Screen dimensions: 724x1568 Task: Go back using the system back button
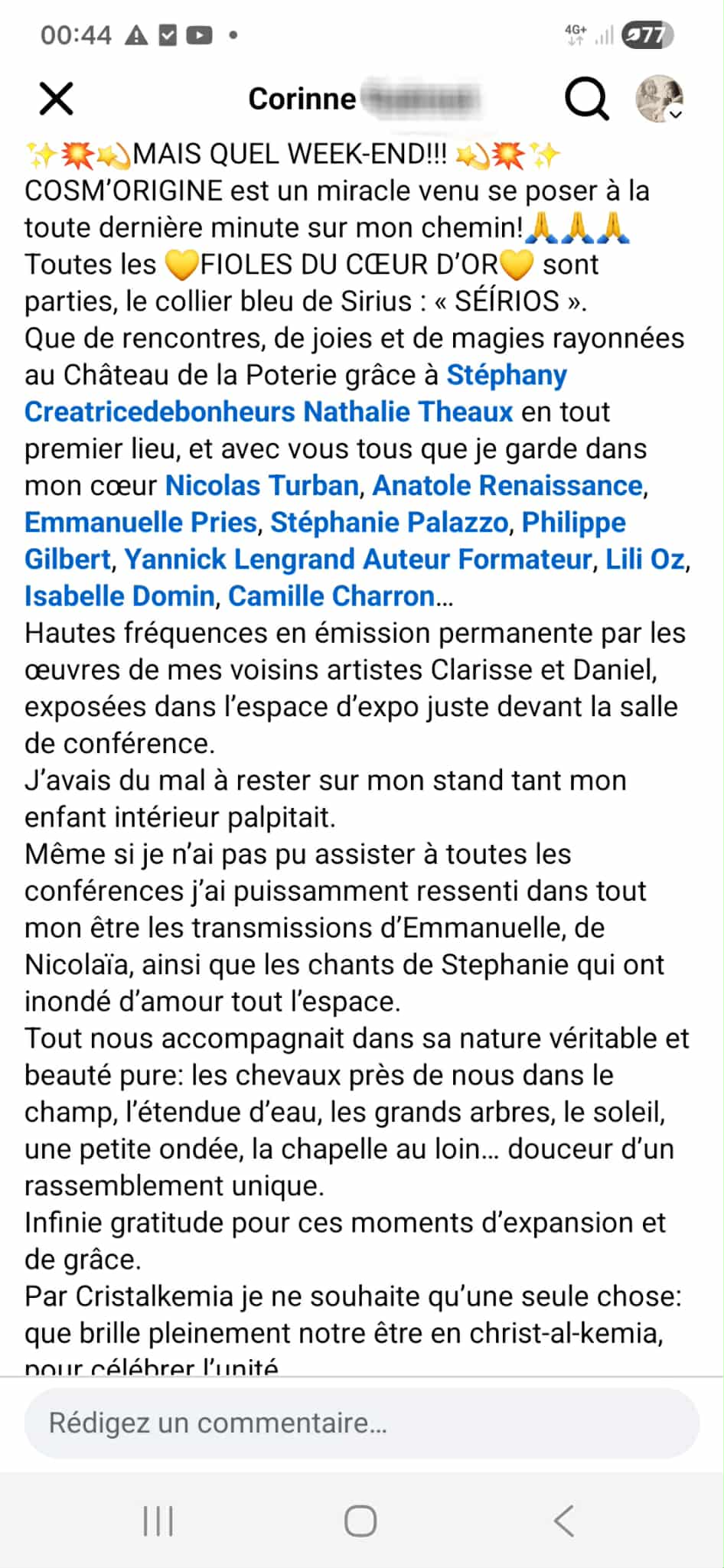click(564, 1520)
